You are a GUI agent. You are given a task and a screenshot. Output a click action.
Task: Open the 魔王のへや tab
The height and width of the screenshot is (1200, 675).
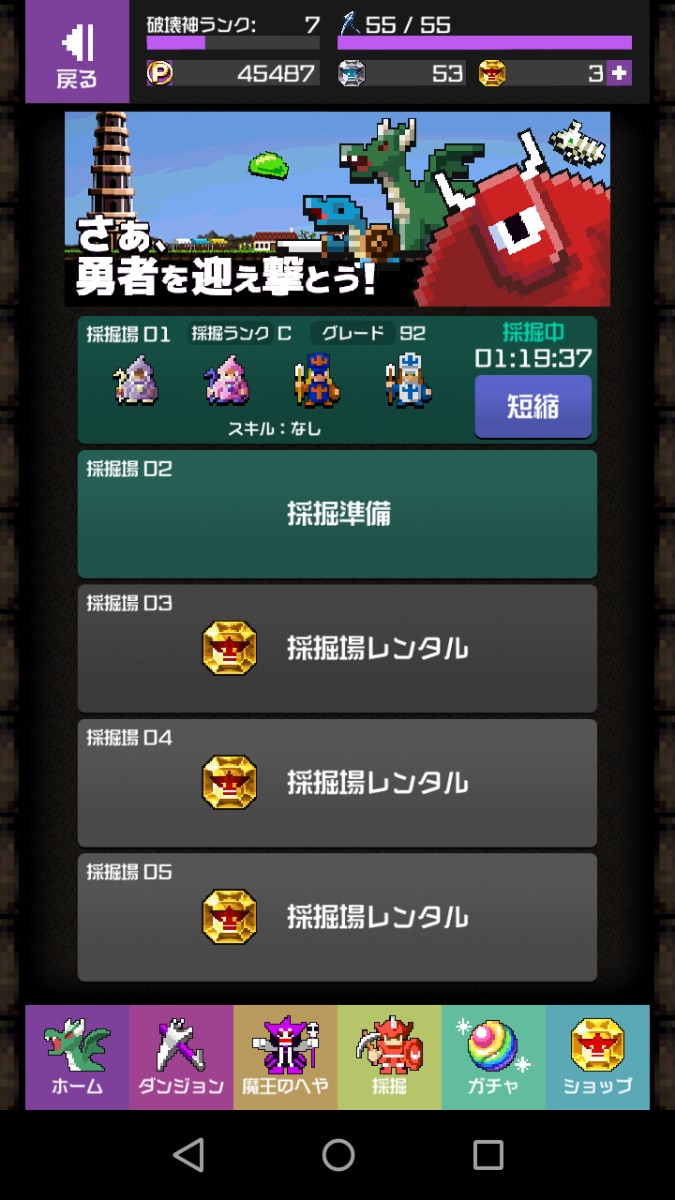click(285, 1057)
